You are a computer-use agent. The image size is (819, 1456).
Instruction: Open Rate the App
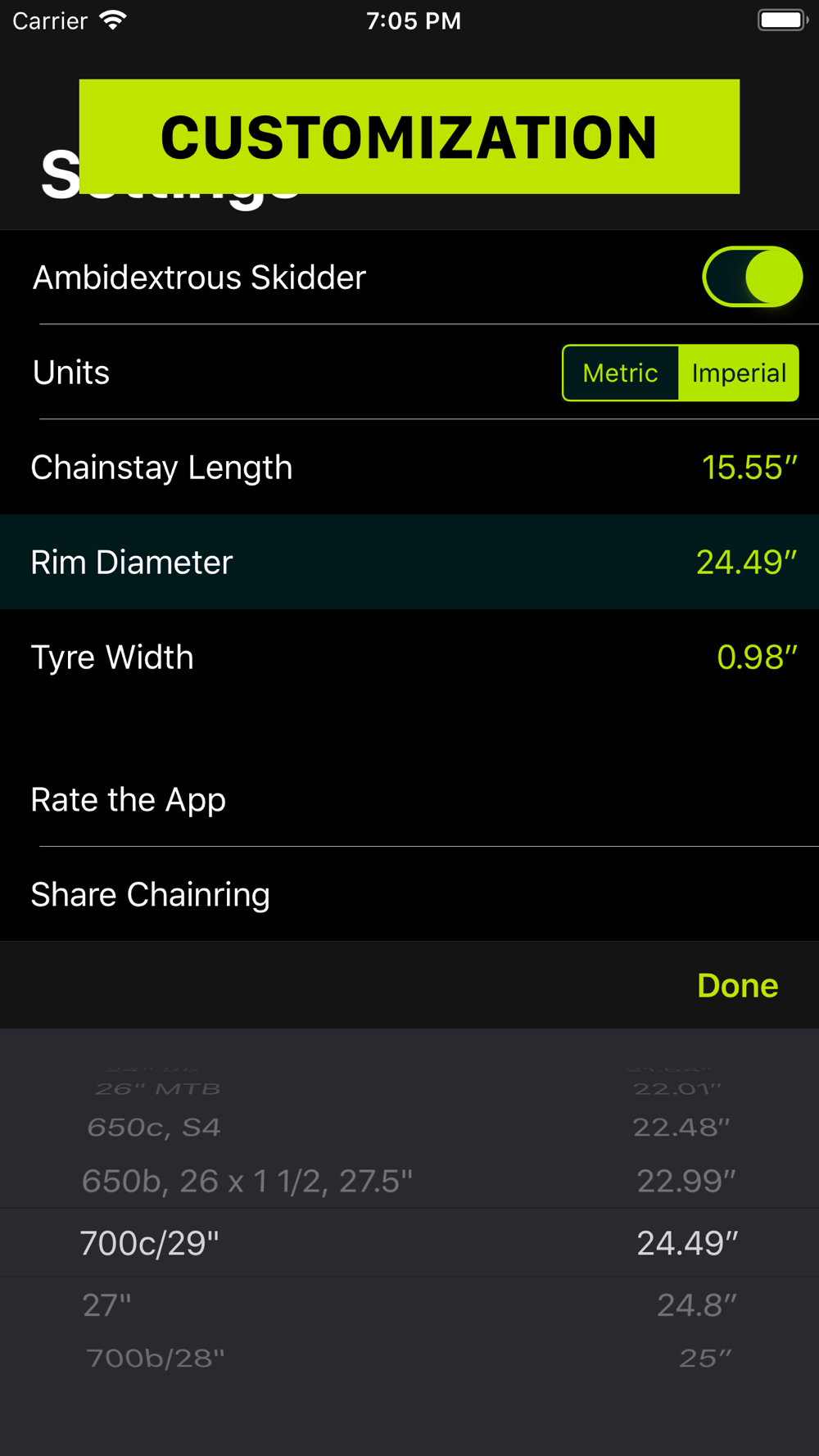(409, 800)
